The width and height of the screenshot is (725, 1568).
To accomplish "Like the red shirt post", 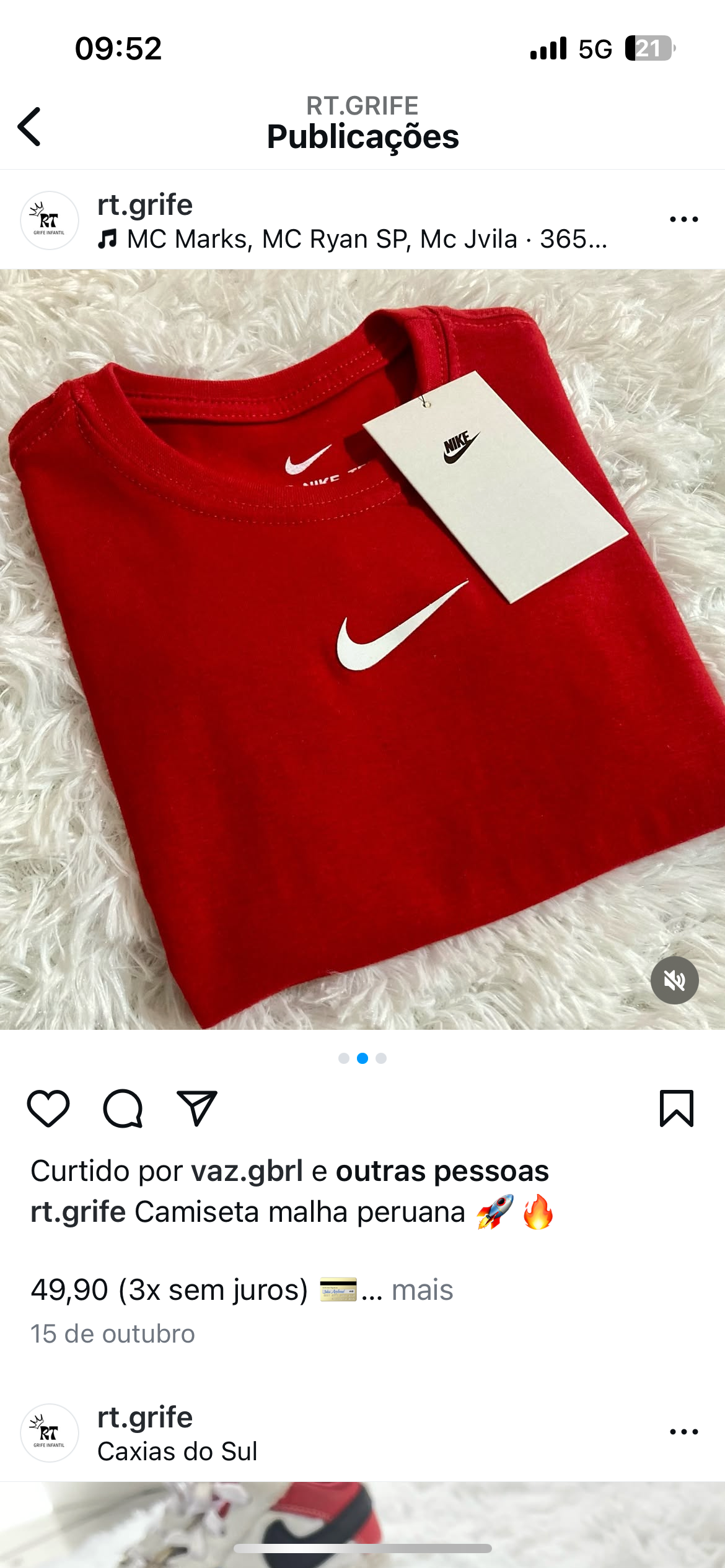I will [x=48, y=1108].
